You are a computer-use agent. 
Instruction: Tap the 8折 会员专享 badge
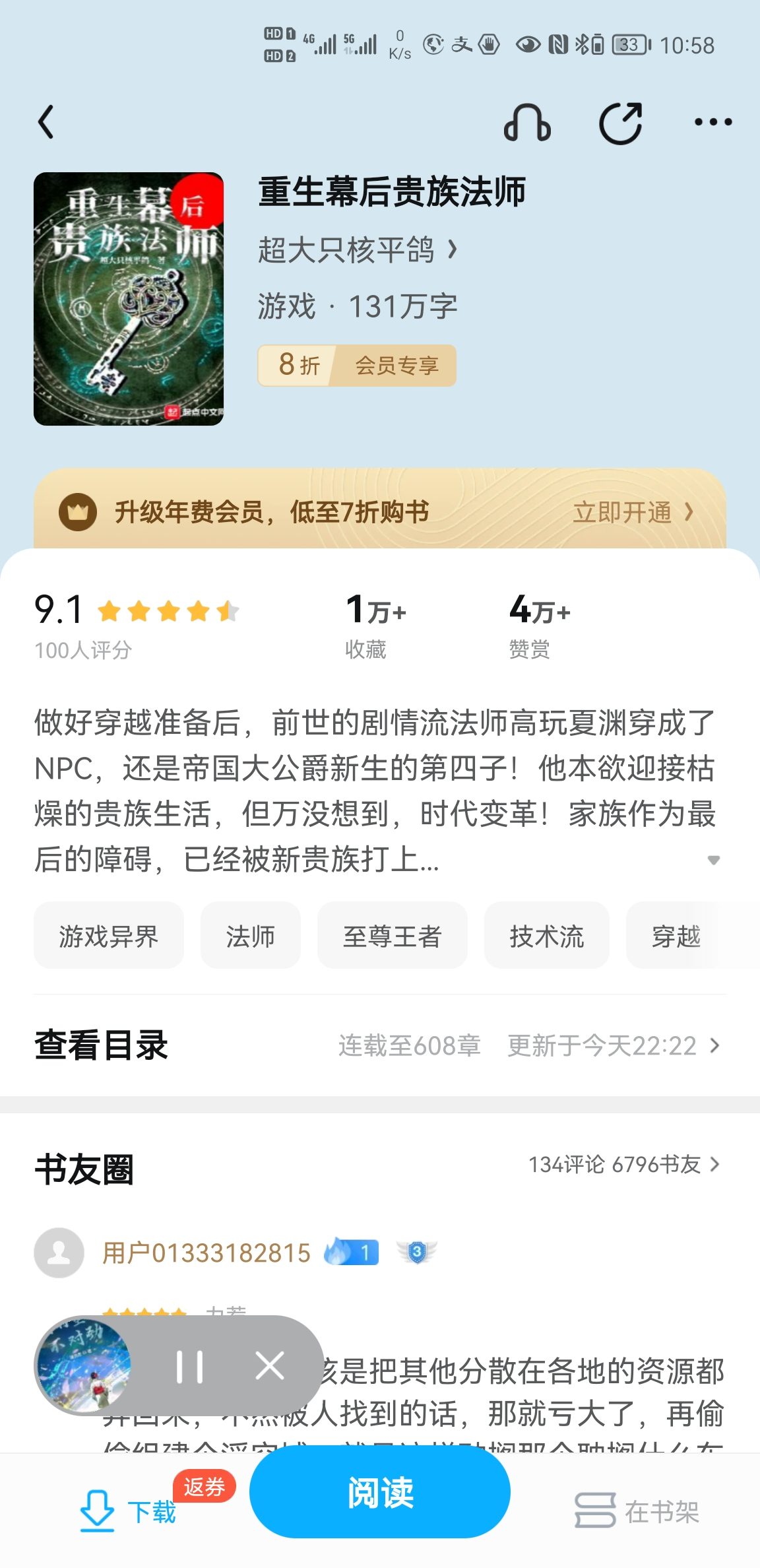tap(356, 365)
